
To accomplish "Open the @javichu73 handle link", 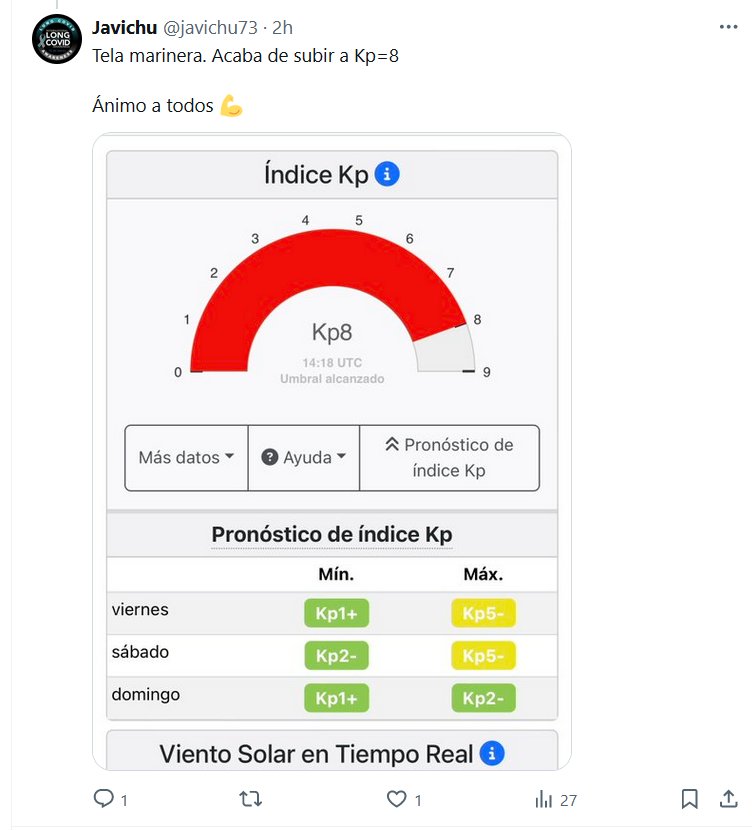I will pyautogui.click(x=203, y=27).
